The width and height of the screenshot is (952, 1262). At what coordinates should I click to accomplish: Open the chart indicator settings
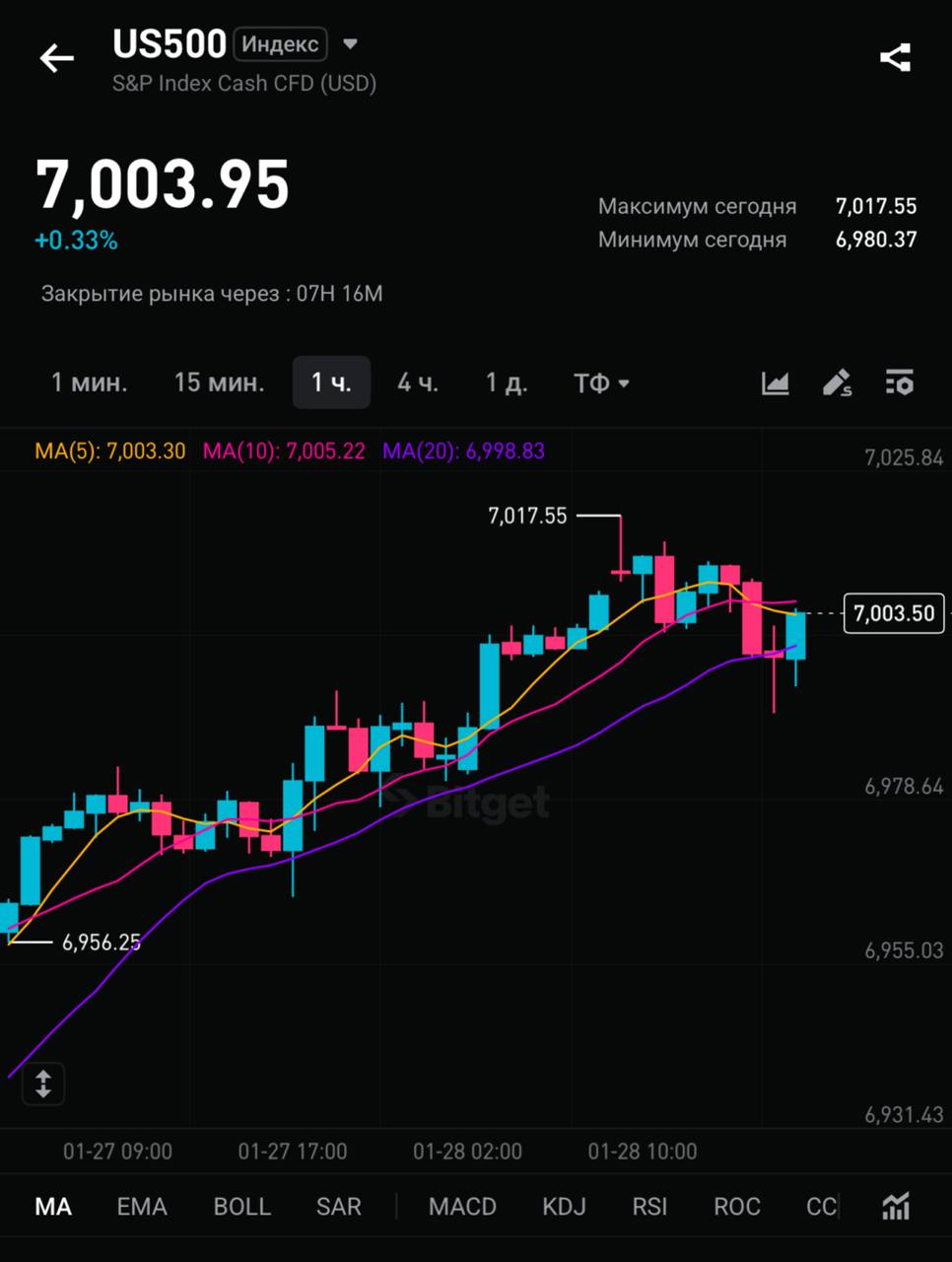[899, 383]
